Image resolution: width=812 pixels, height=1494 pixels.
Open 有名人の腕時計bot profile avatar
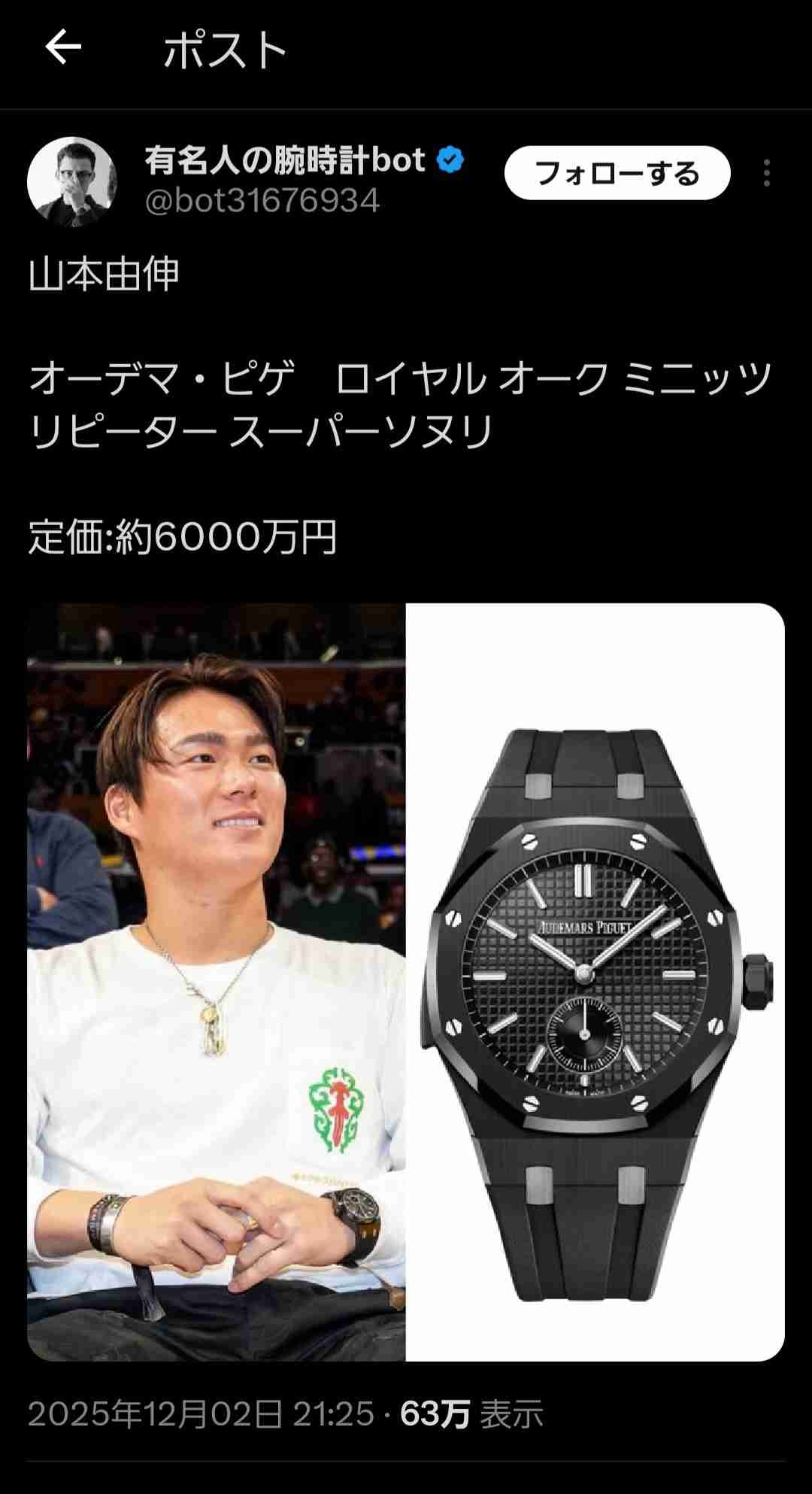pyautogui.click(x=72, y=181)
